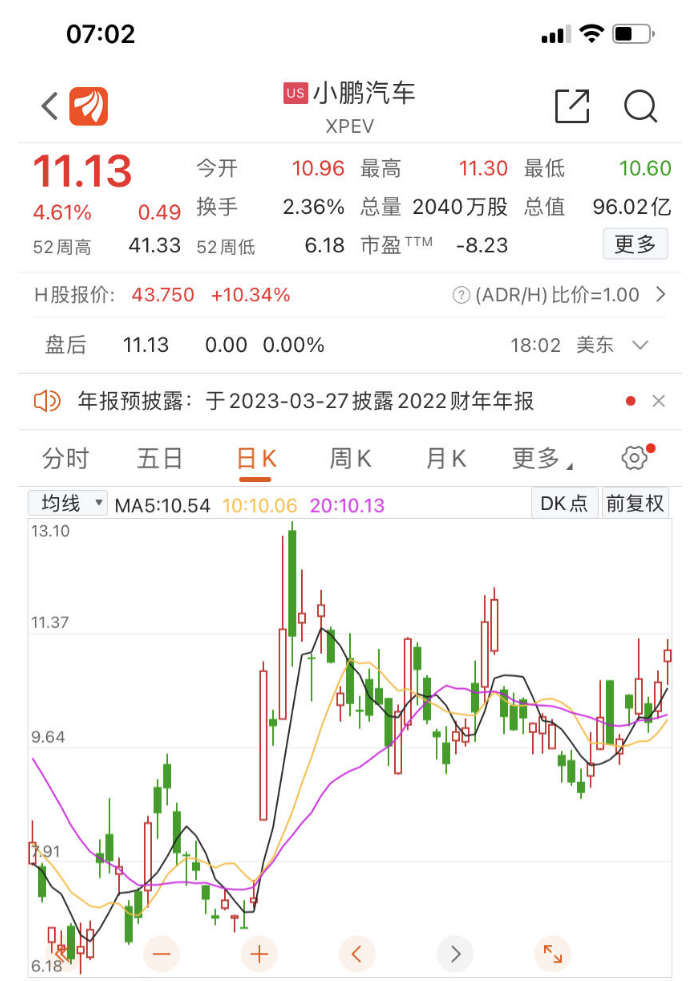
Task: Select the 日K chart tab
Action: [x=256, y=459]
